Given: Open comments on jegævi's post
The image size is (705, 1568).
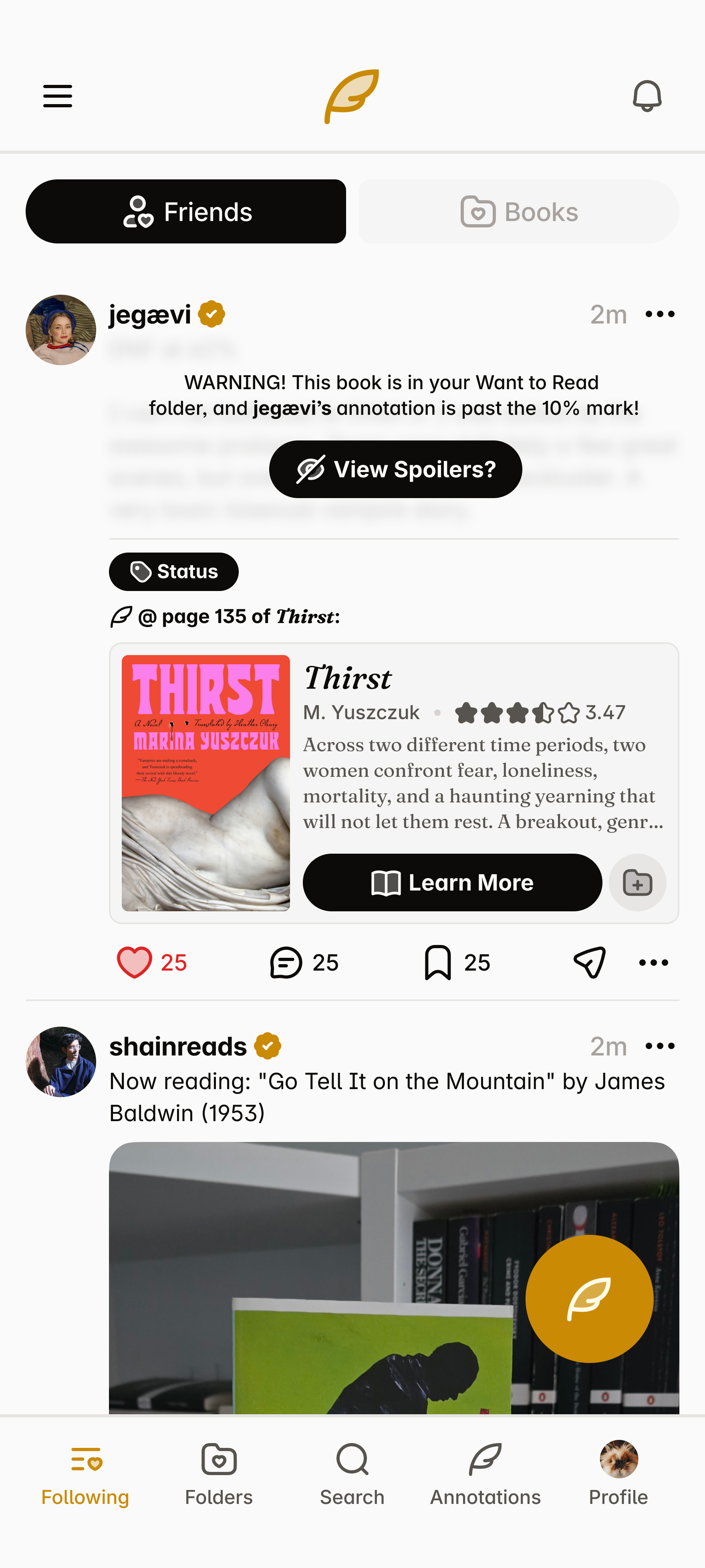Looking at the screenshot, I should pos(286,962).
